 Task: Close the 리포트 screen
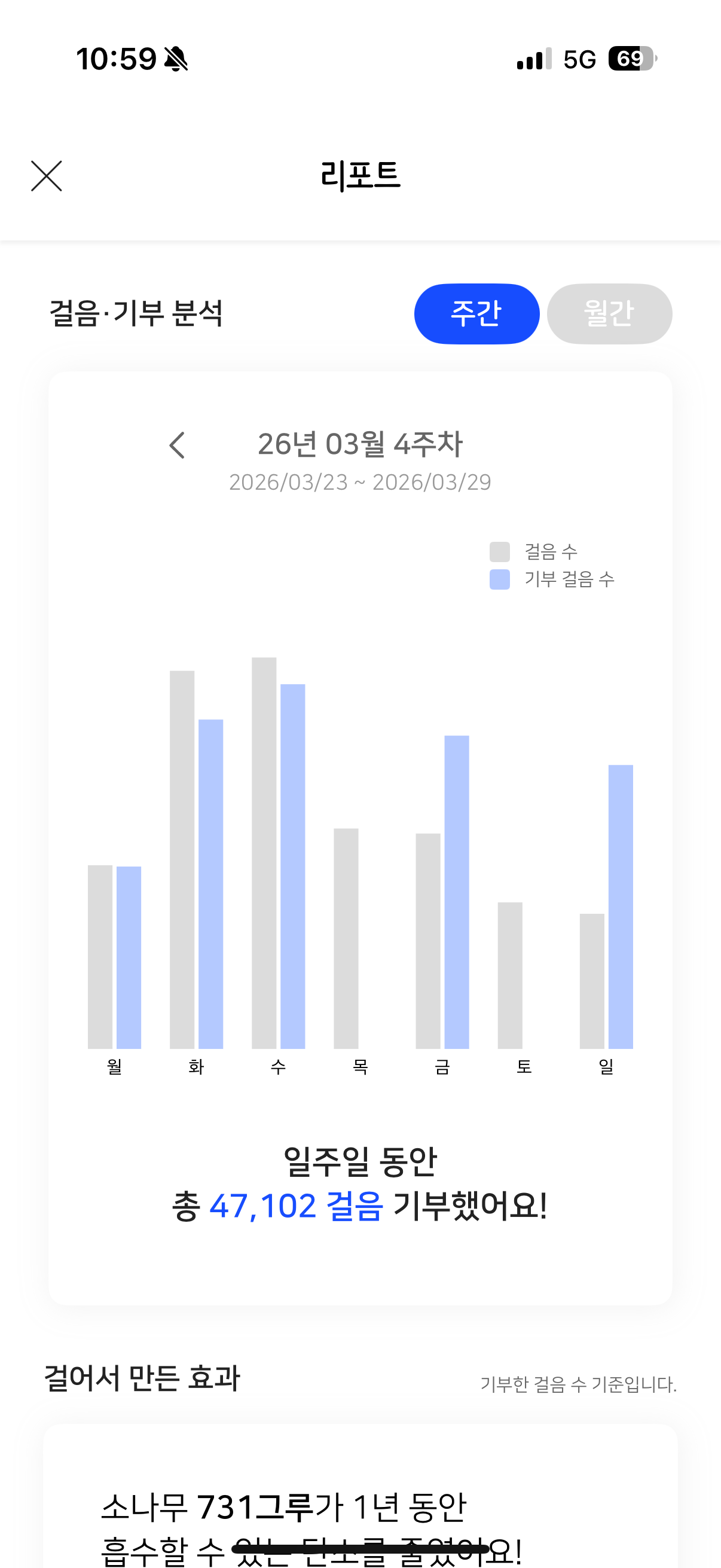(x=47, y=176)
